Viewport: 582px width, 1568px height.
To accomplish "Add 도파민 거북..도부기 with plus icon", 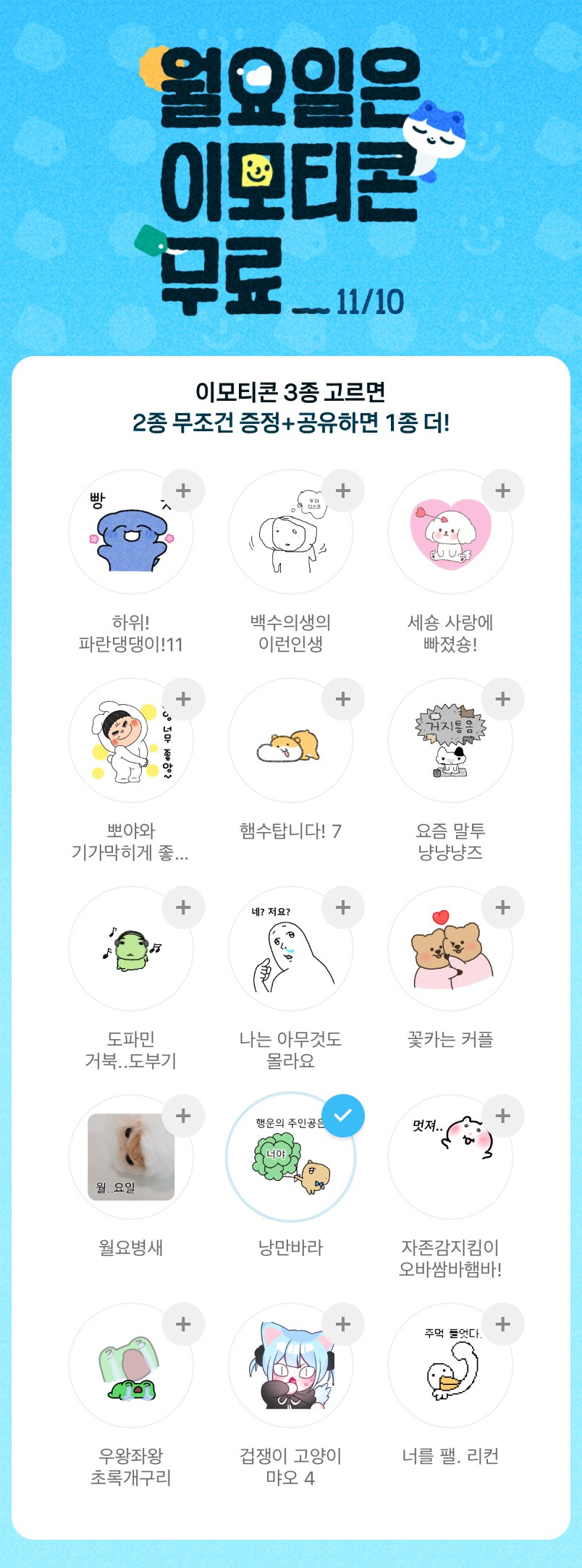I will [x=183, y=907].
